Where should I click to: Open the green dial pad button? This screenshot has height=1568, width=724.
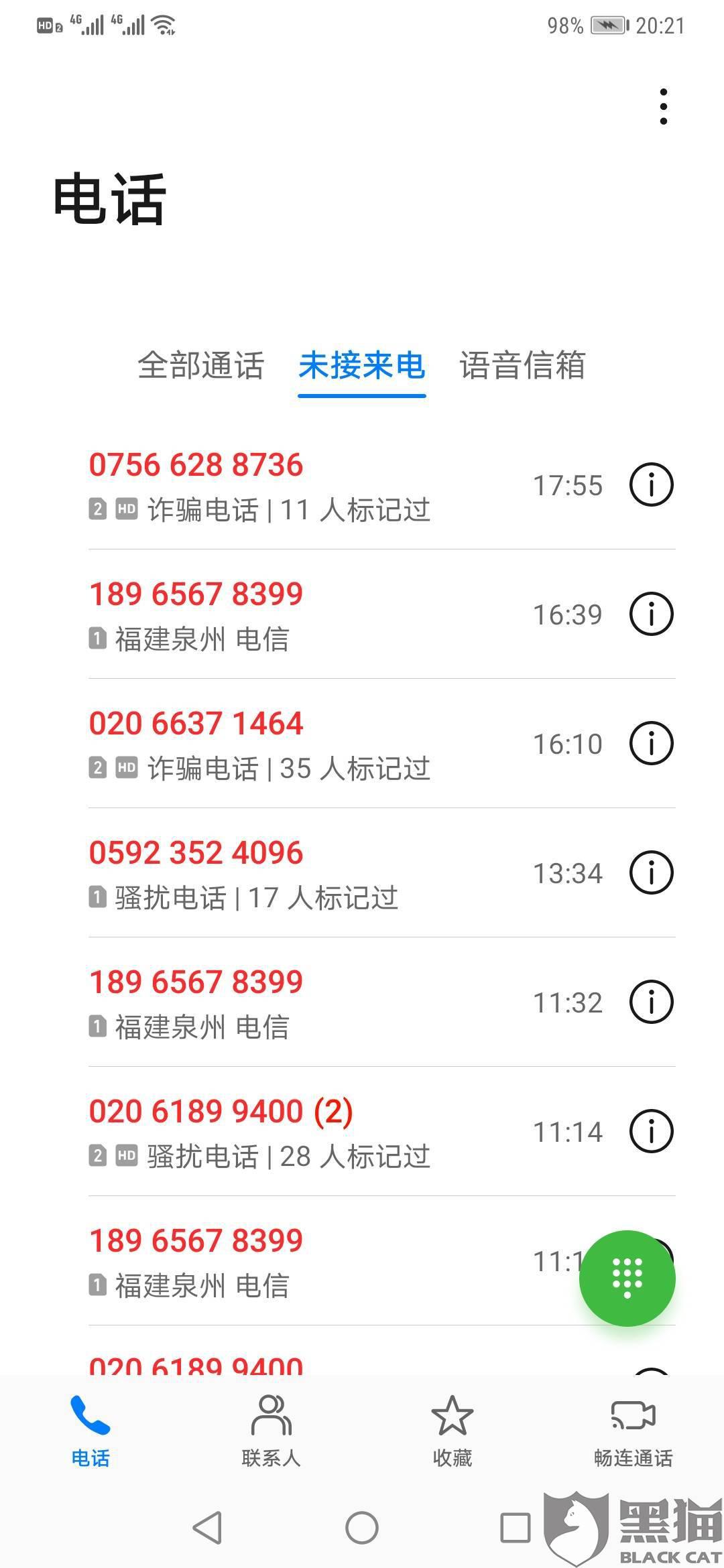click(x=627, y=1278)
